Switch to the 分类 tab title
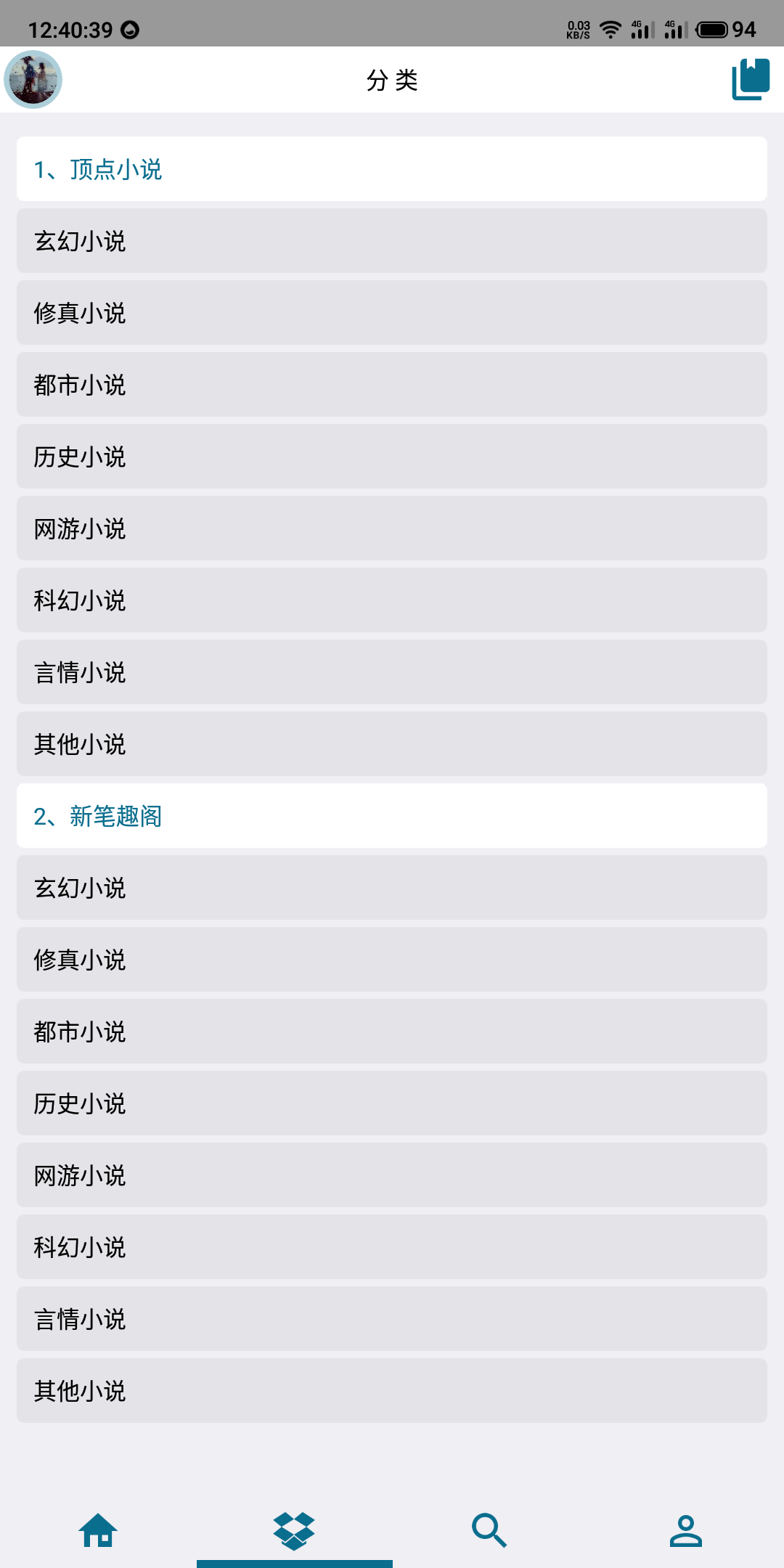This screenshot has height=1568, width=784. coord(392,80)
